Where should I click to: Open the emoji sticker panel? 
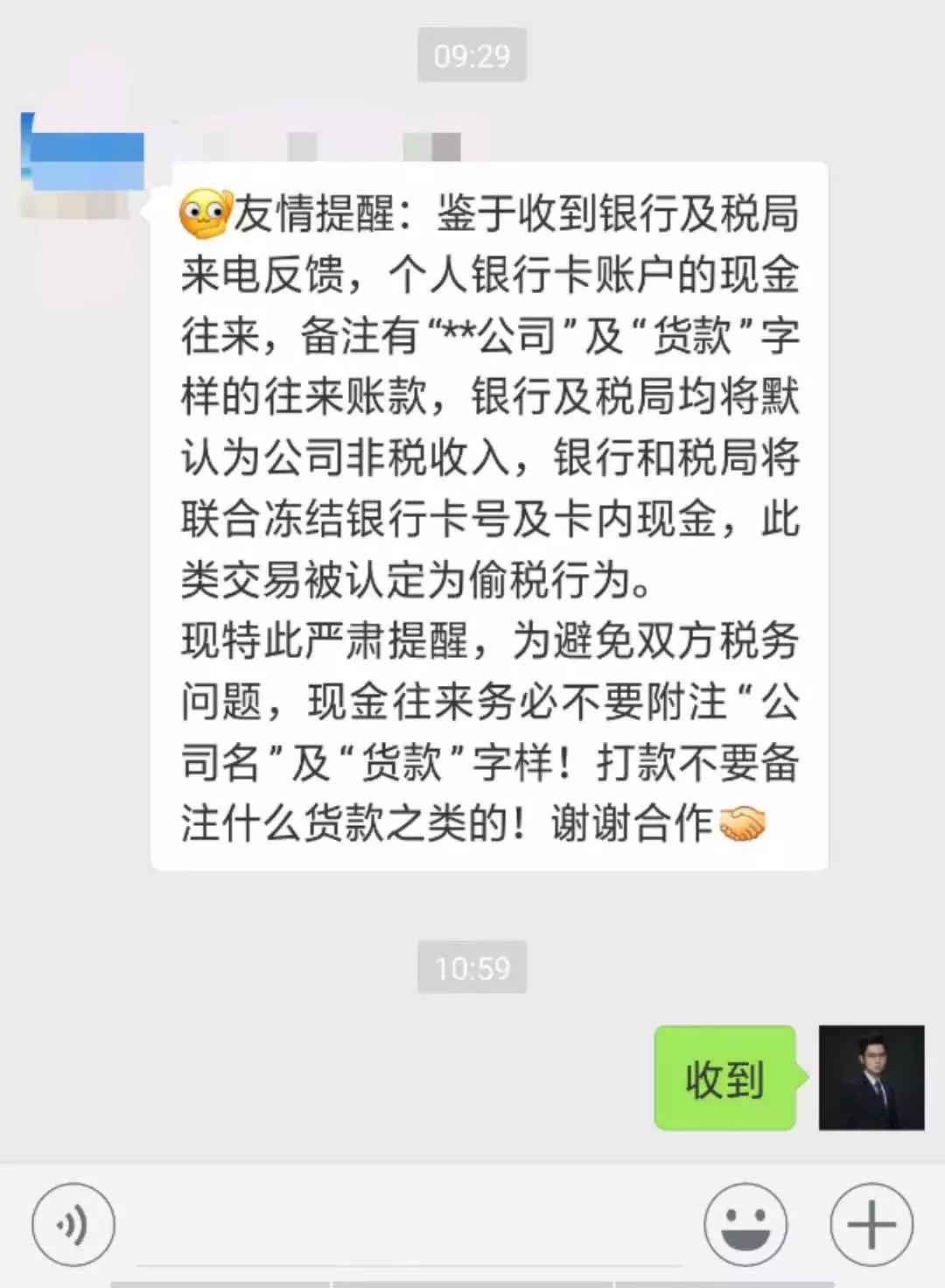coord(745,1224)
